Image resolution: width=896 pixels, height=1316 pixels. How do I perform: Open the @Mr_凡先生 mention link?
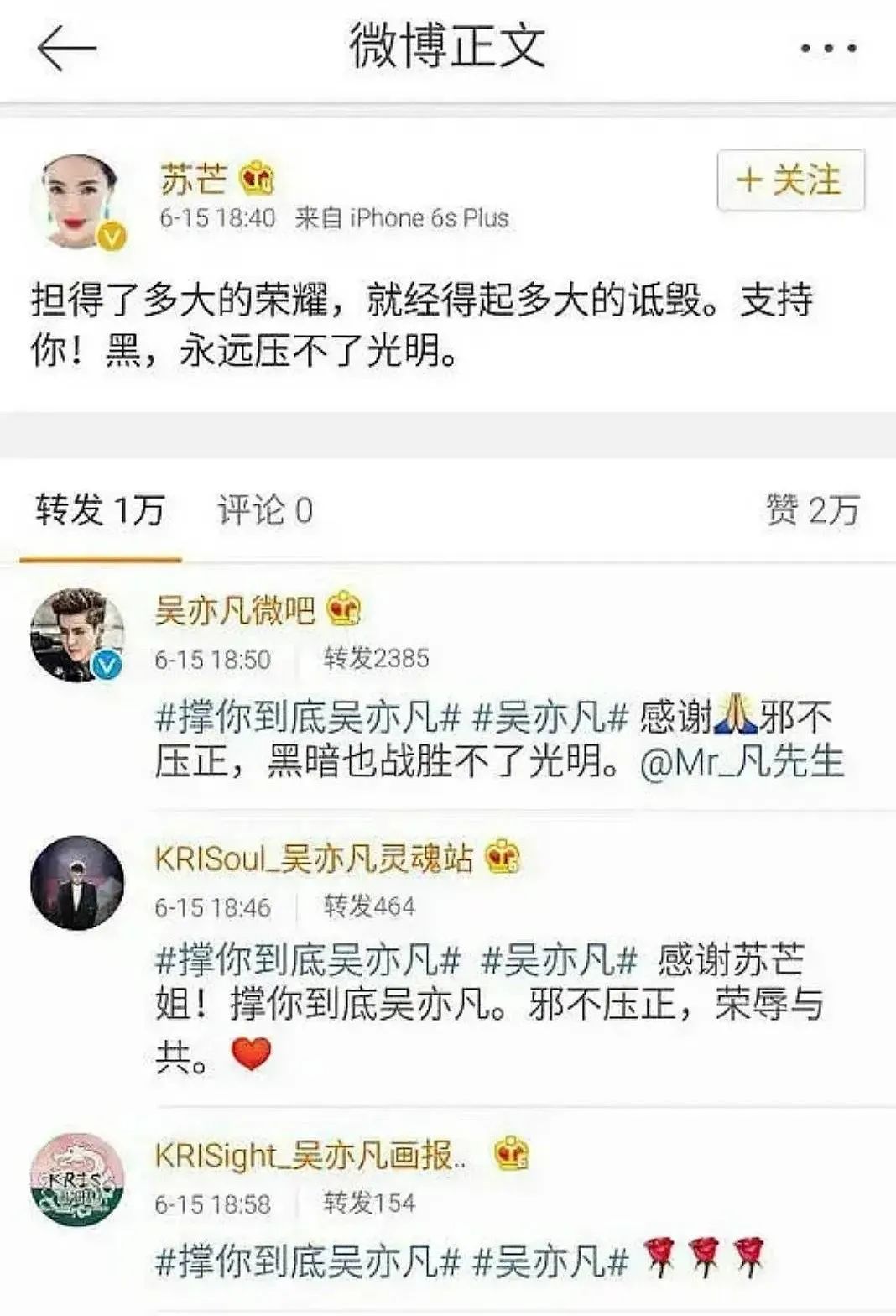pyautogui.click(x=741, y=762)
